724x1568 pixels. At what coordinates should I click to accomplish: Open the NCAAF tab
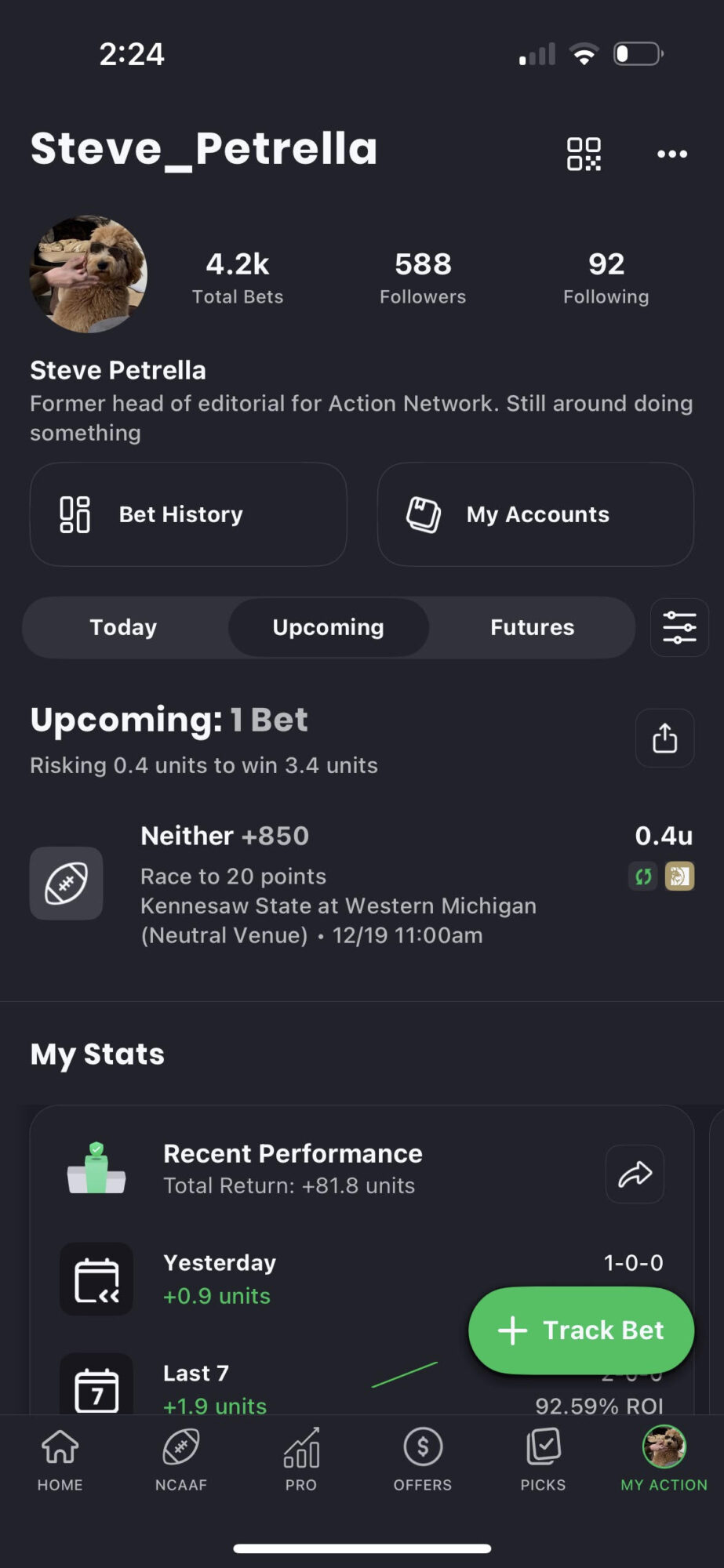click(180, 1459)
